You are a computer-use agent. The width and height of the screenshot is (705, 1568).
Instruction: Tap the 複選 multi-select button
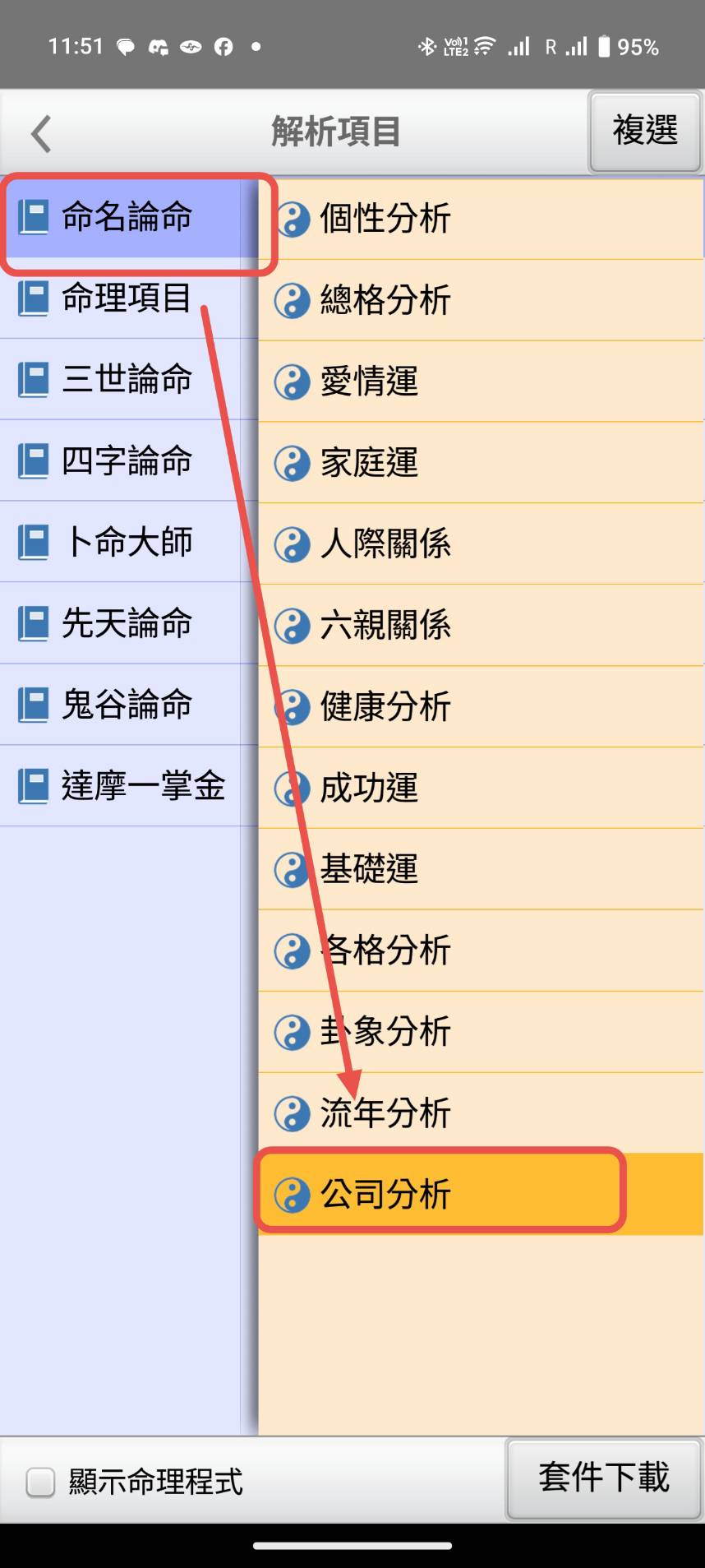coord(645,132)
